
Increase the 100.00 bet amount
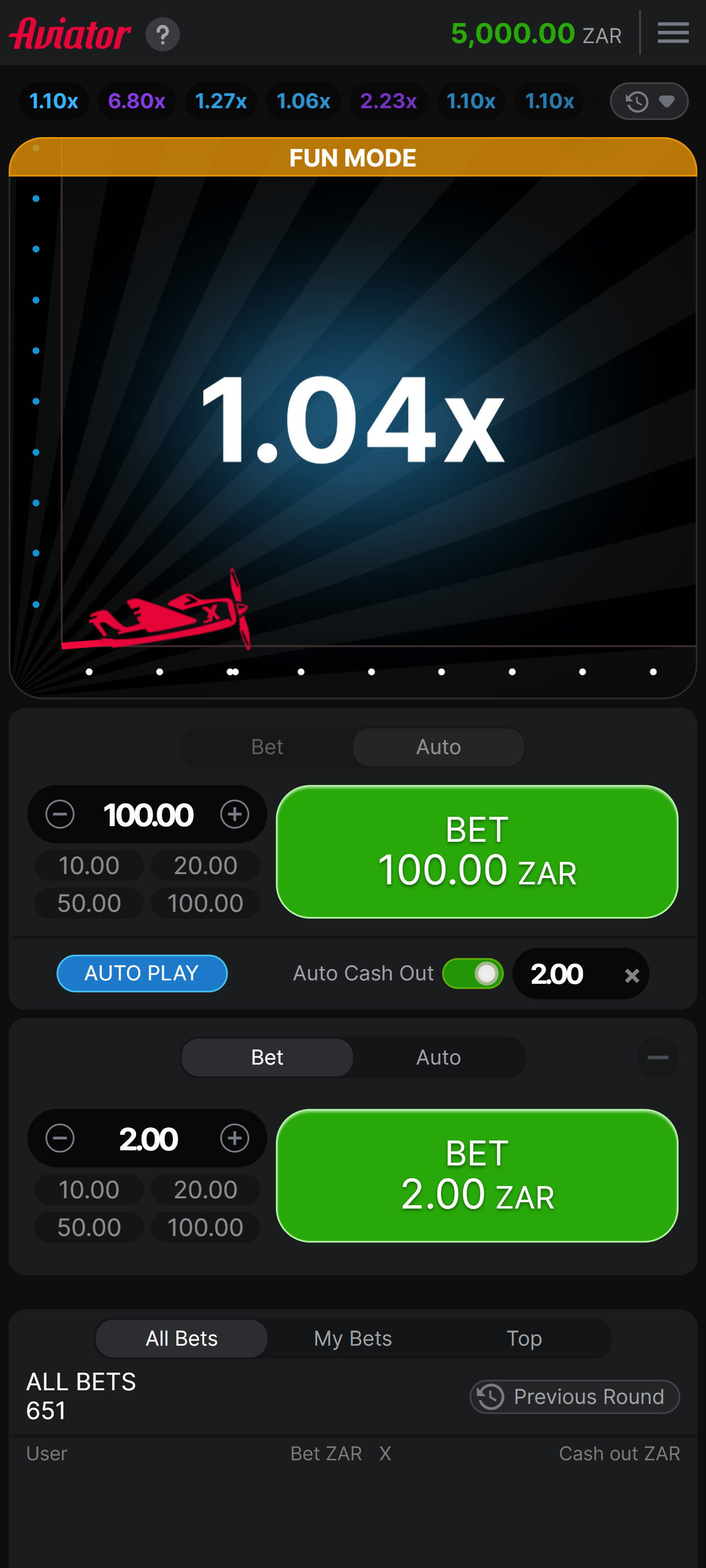(235, 814)
